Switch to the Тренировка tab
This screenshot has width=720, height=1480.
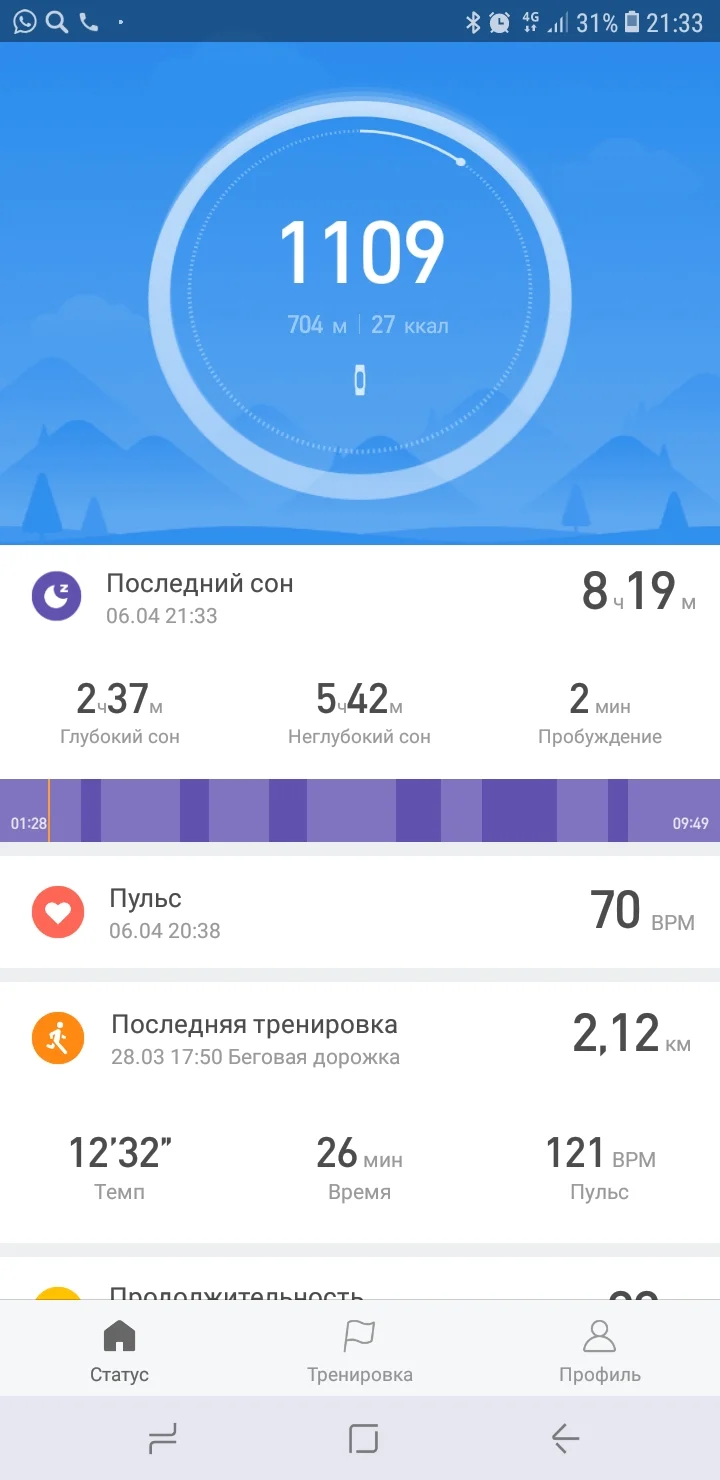pos(360,1348)
